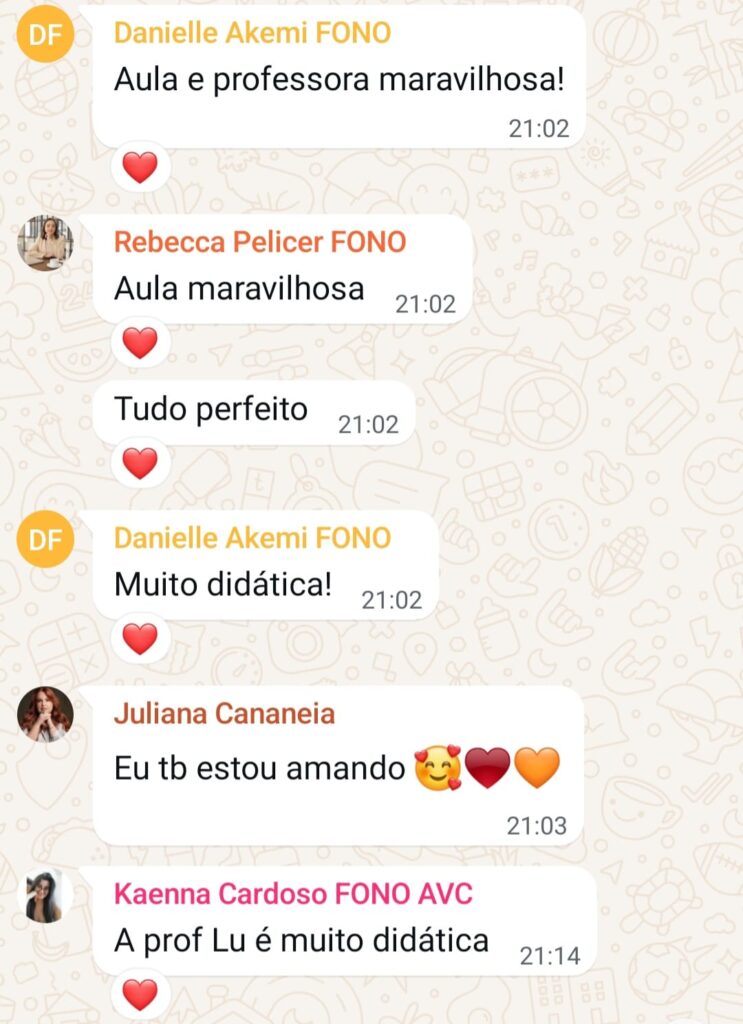Open the DF avatar beside "Muito didática!"
Image resolution: width=743 pixels, height=1024 pixels.
[x=45, y=540]
